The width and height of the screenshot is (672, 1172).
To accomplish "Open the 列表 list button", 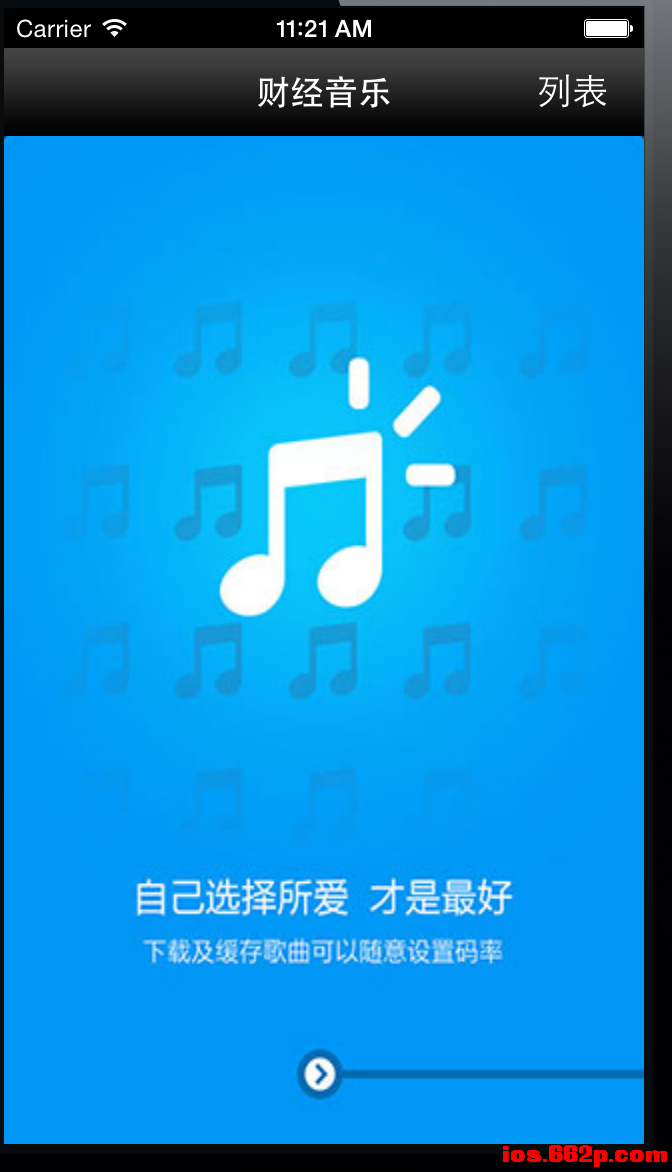I will [572, 92].
